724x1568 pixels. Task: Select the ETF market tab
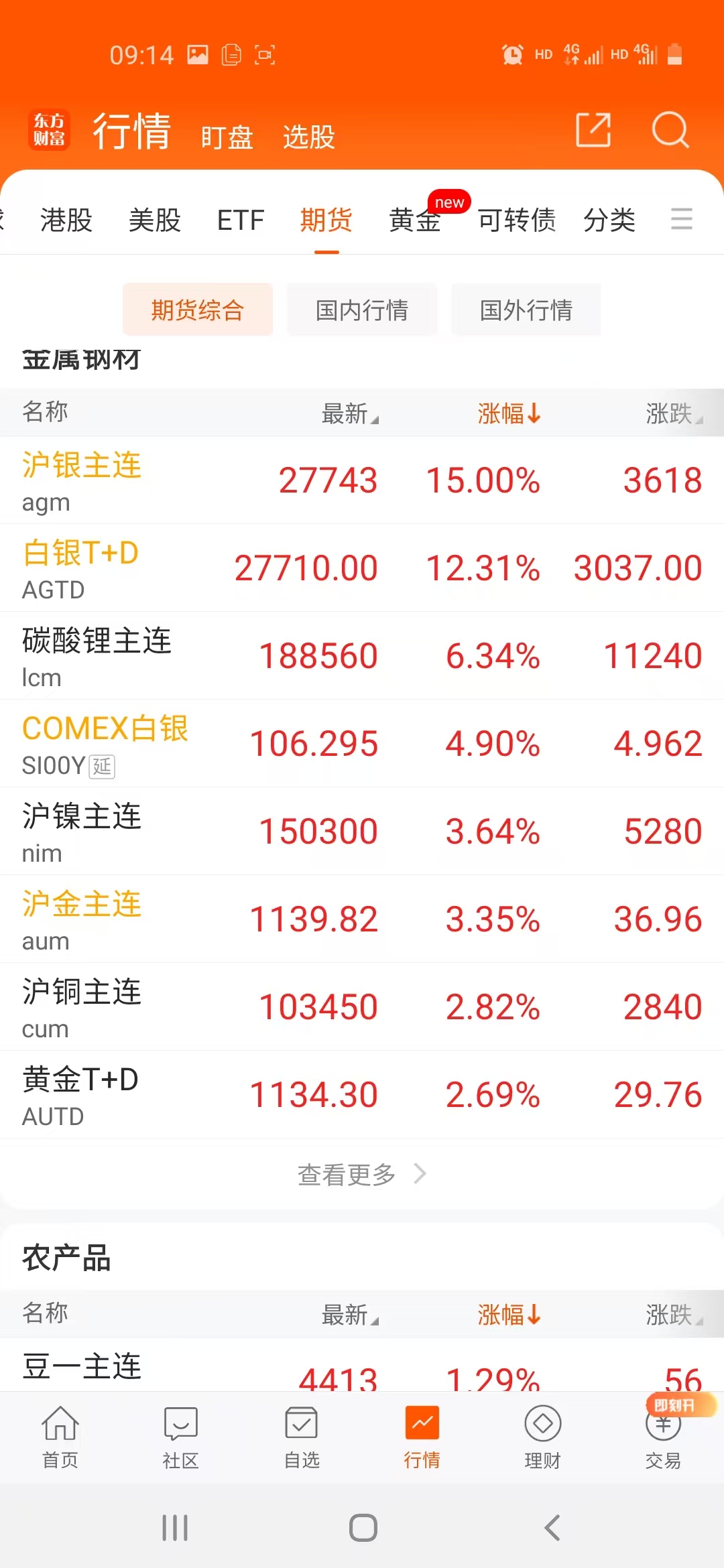click(x=241, y=220)
